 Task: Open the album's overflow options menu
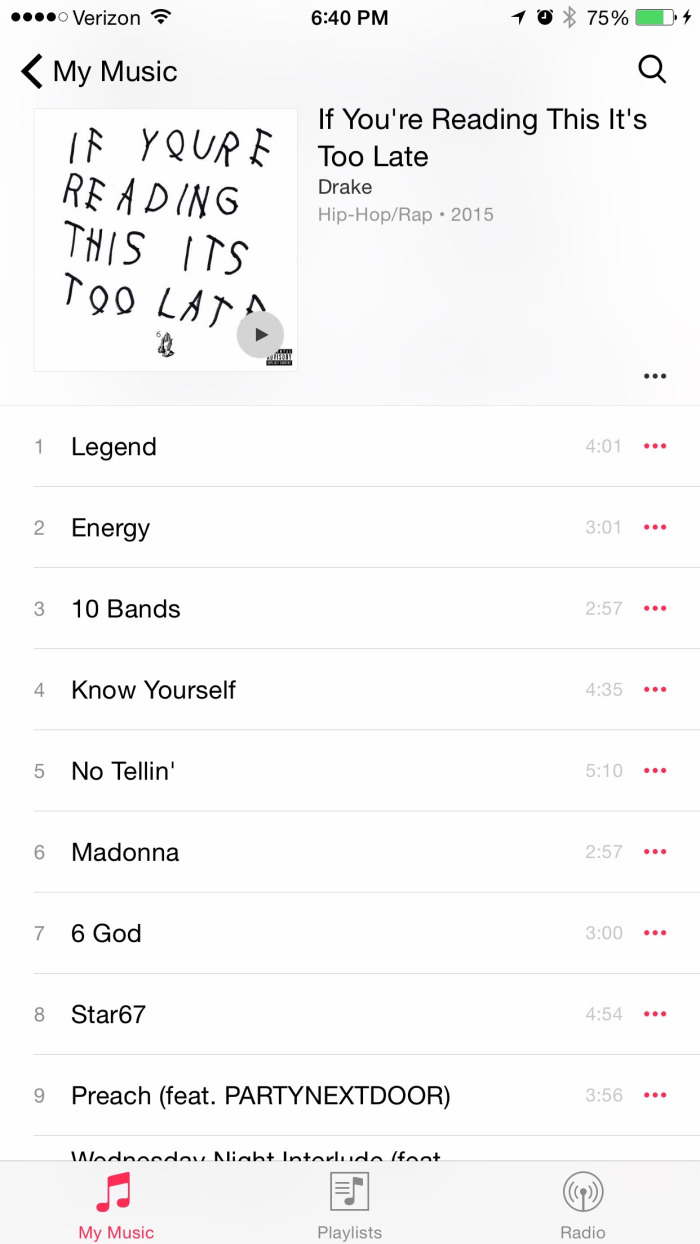[655, 377]
